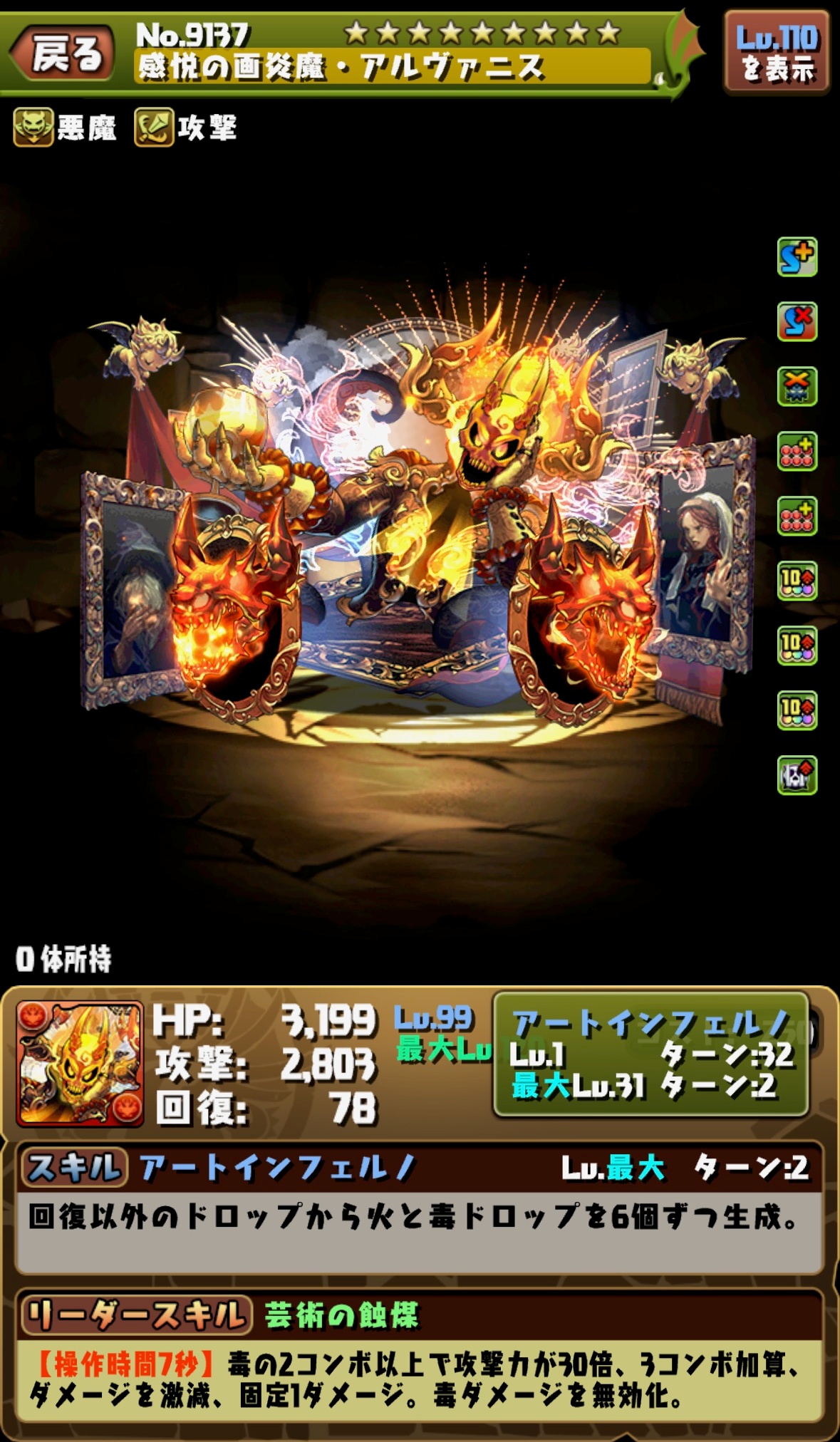Tap the skill bind resist awakening icon
The image size is (840, 1442).
coord(797,322)
